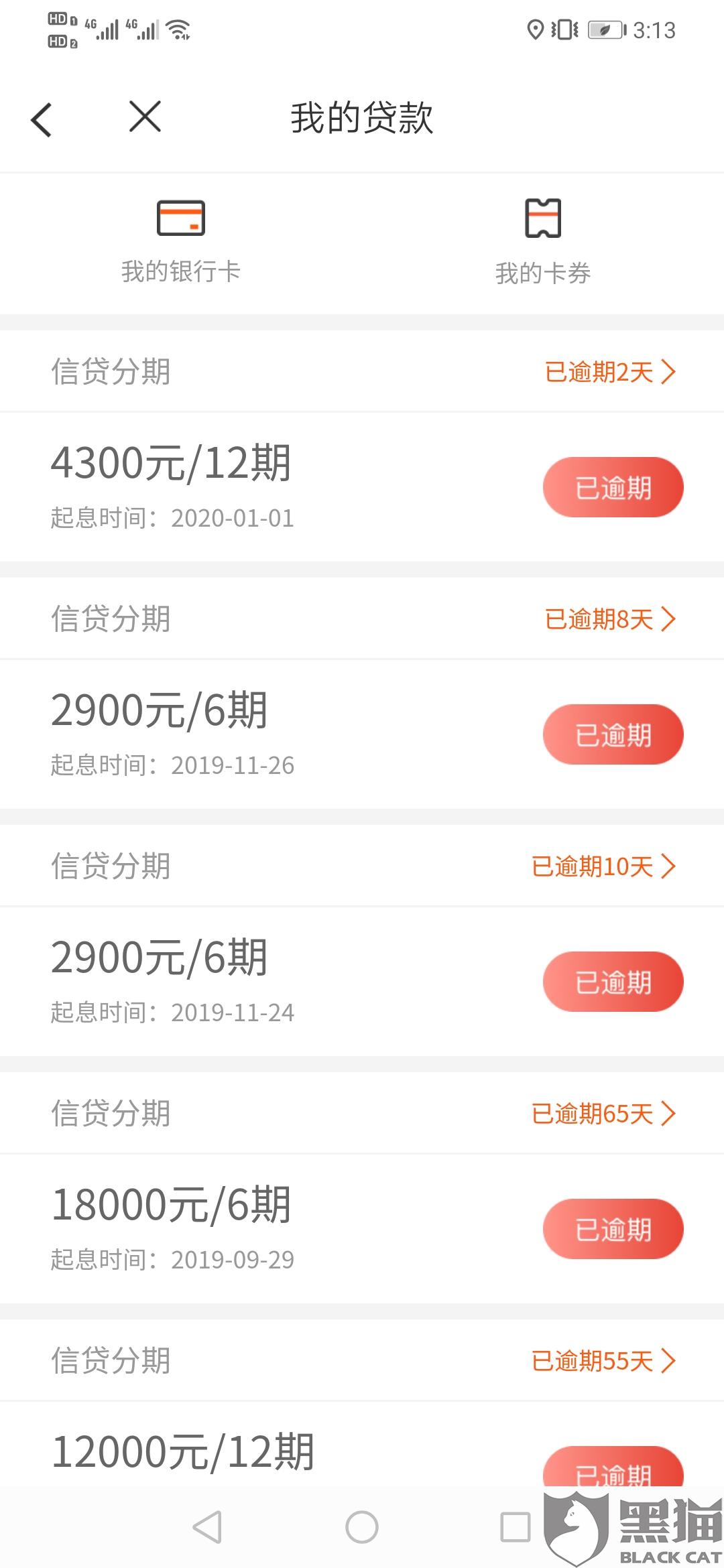The width and height of the screenshot is (724, 1568).
Task: Tap 已逾期 button on 4300元/12期 loan
Action: (613, 487)
